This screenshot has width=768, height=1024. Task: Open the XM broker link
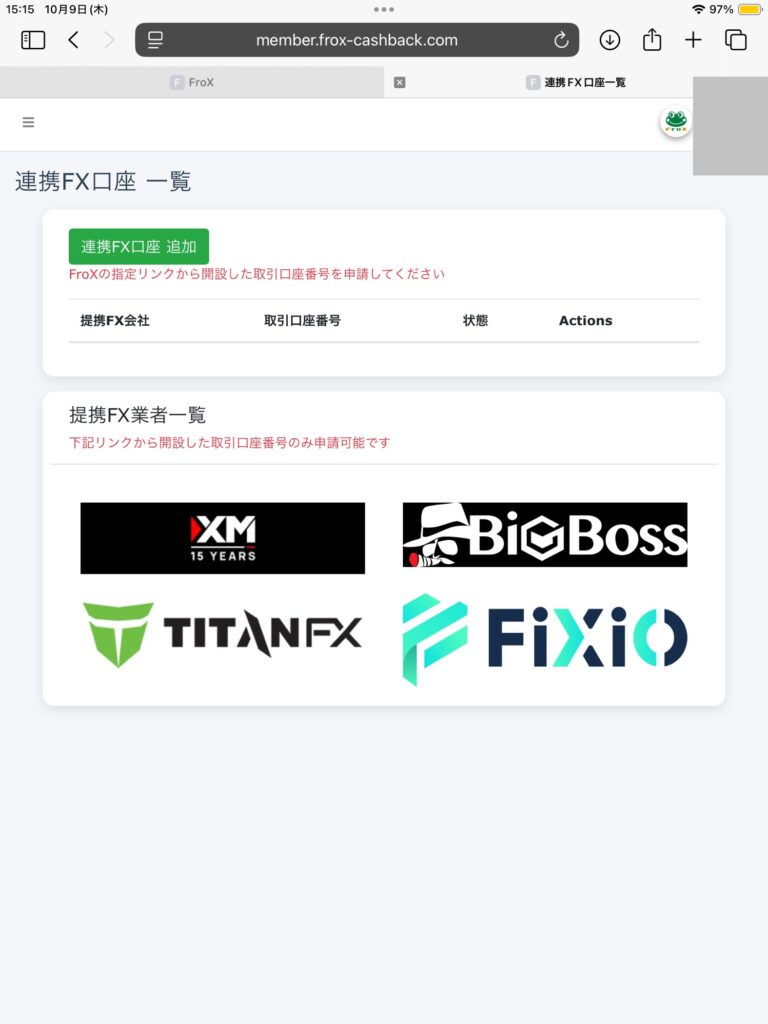[222, 538]
